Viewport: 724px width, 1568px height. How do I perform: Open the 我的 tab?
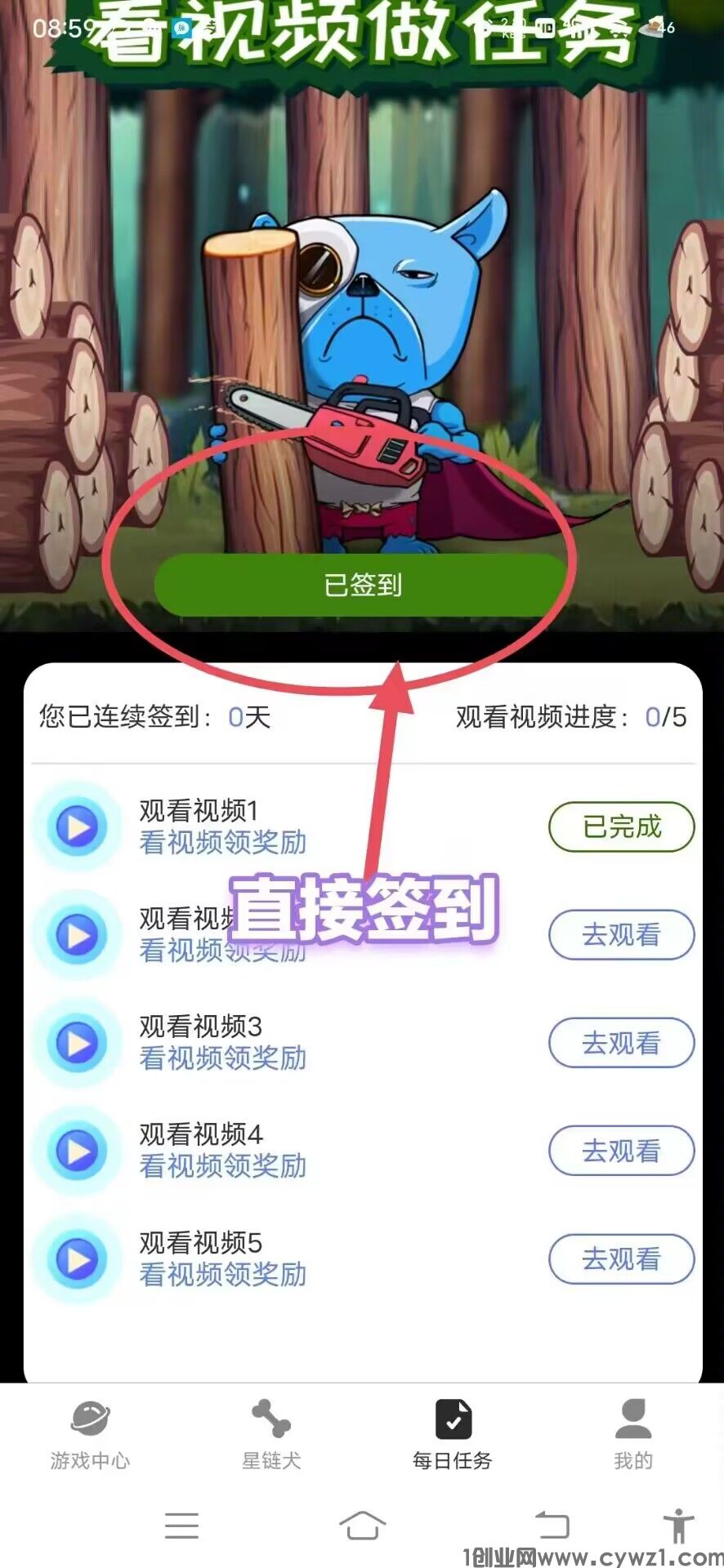point(633,1435)
